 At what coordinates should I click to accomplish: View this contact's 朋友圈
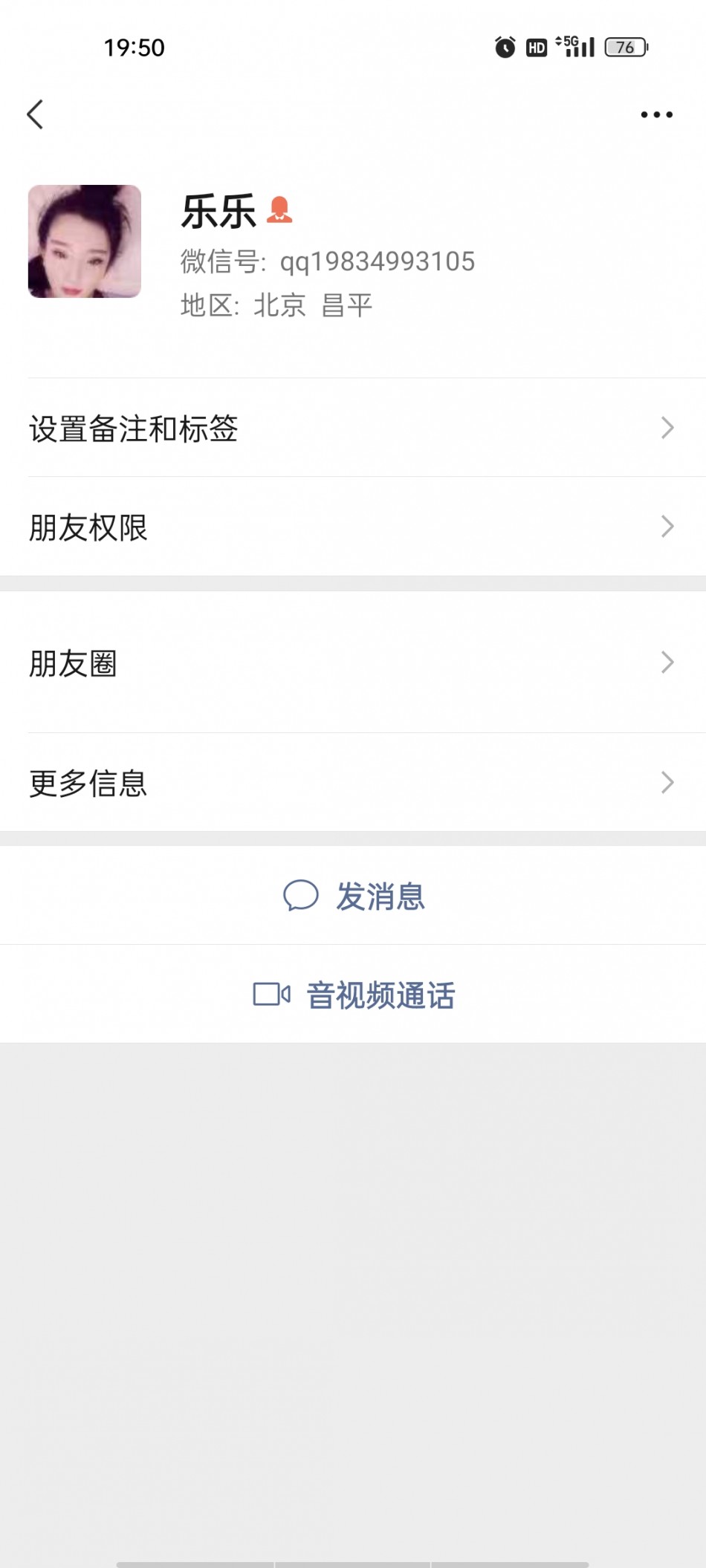coord(353,662)
